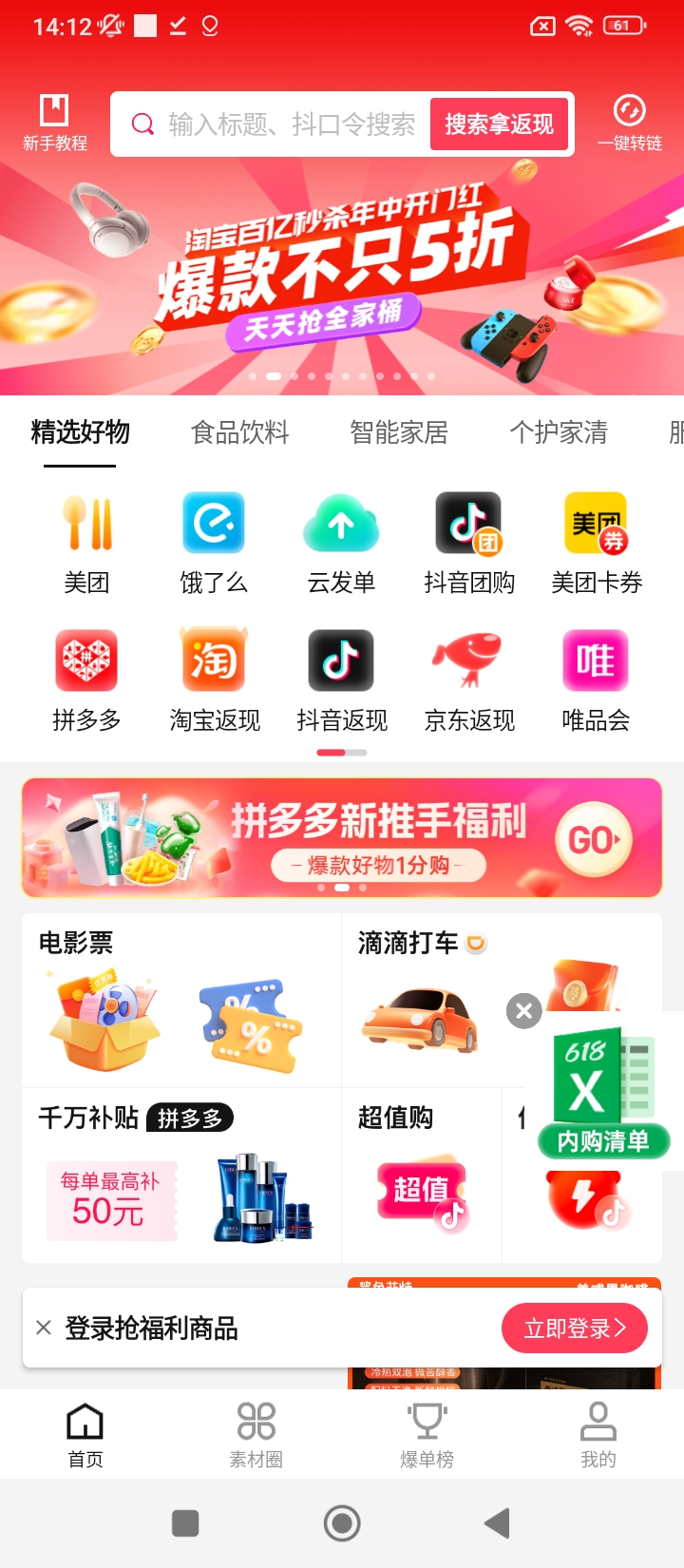Viewport: 684px width, 1568px height.
Task: Select the 智能家居 category tab
Action: point(399,433)
